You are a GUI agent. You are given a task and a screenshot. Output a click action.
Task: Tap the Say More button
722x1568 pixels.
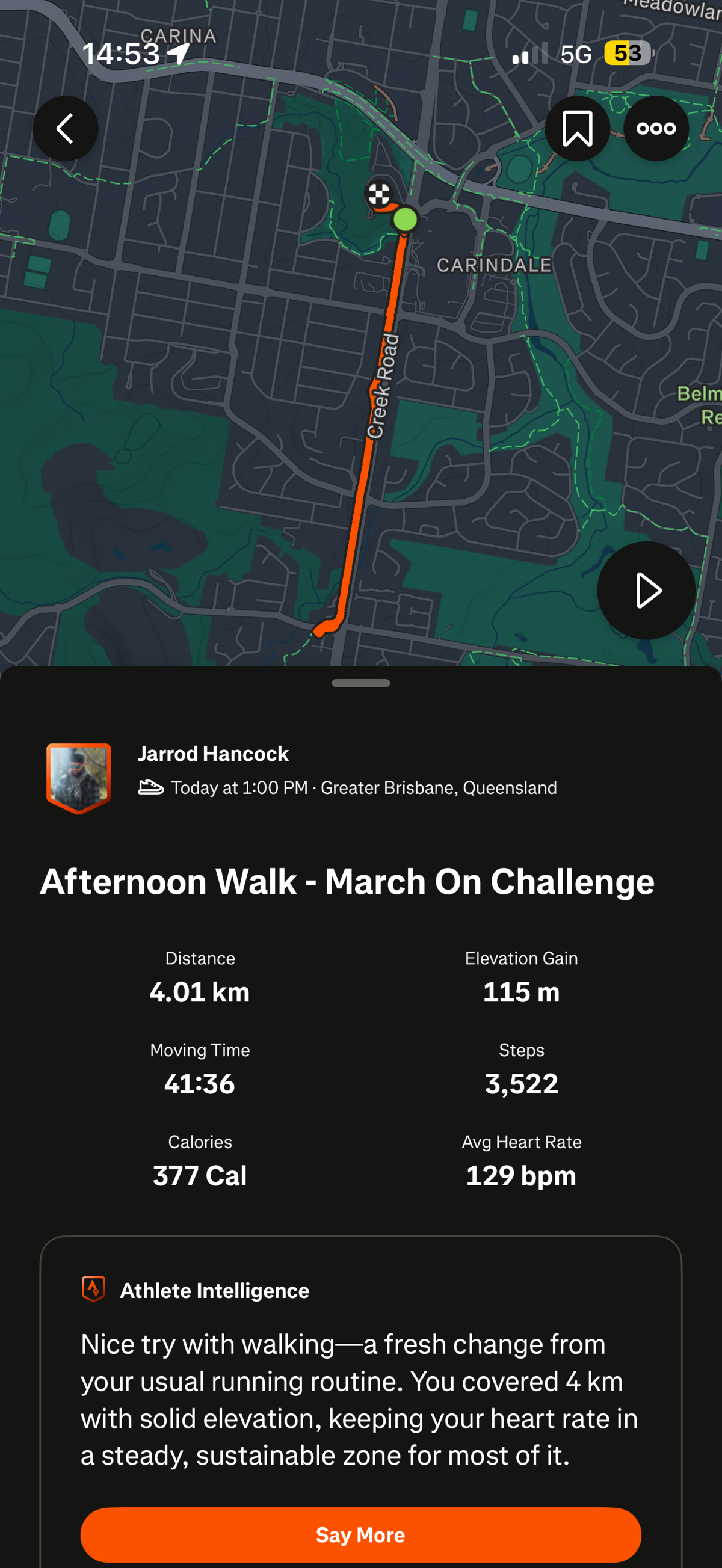click(360, 1534)
